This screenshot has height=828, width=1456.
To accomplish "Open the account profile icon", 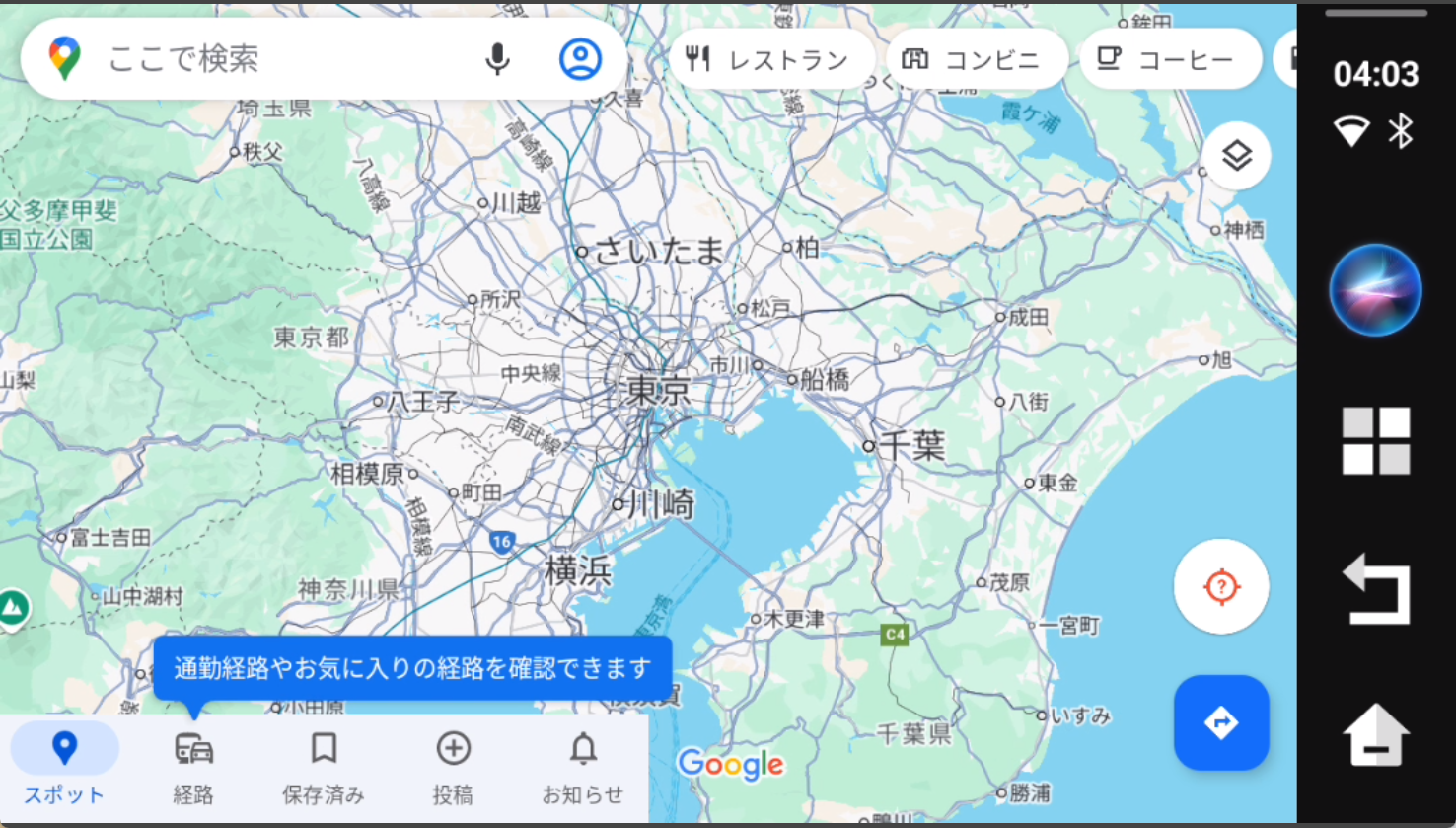I will 580,59.
